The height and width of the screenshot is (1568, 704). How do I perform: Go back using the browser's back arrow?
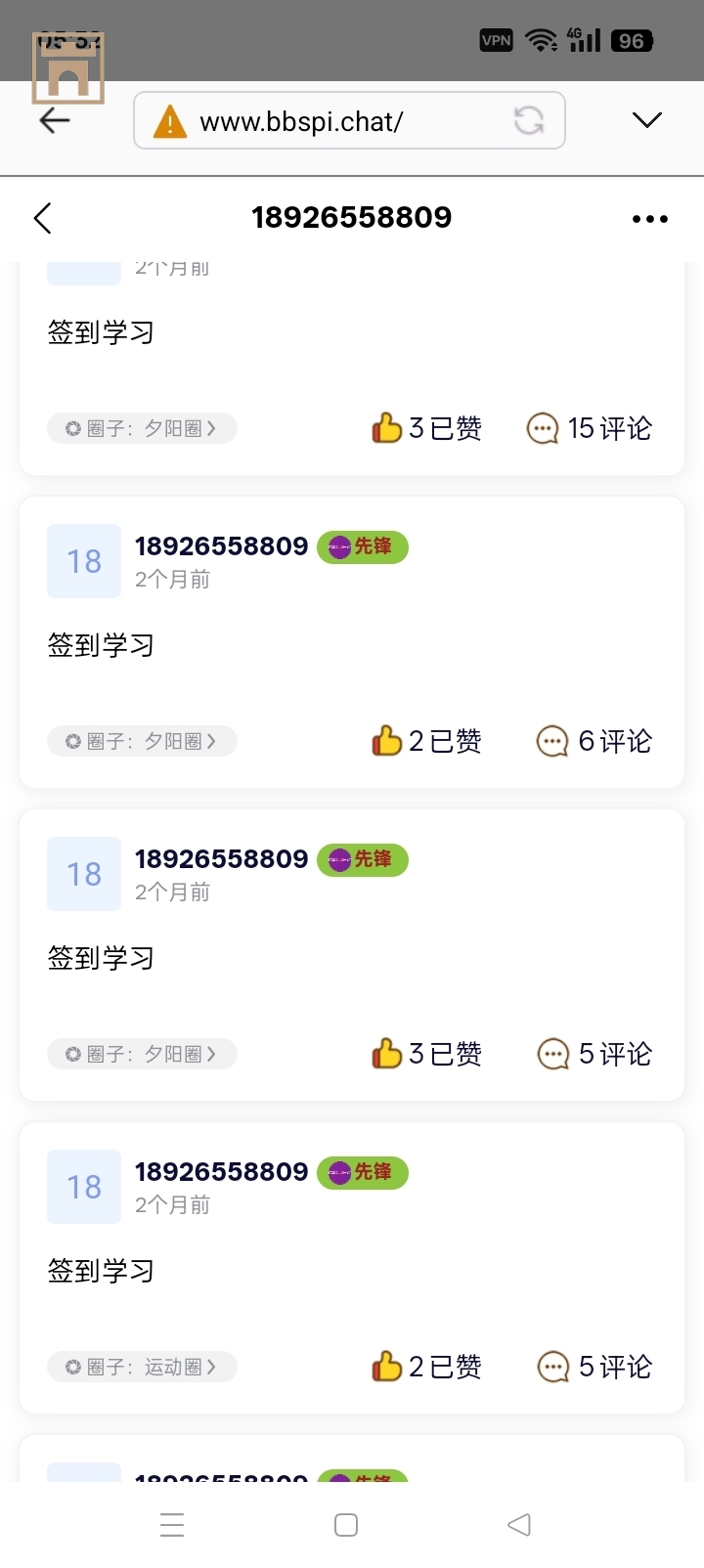[55, 120]
